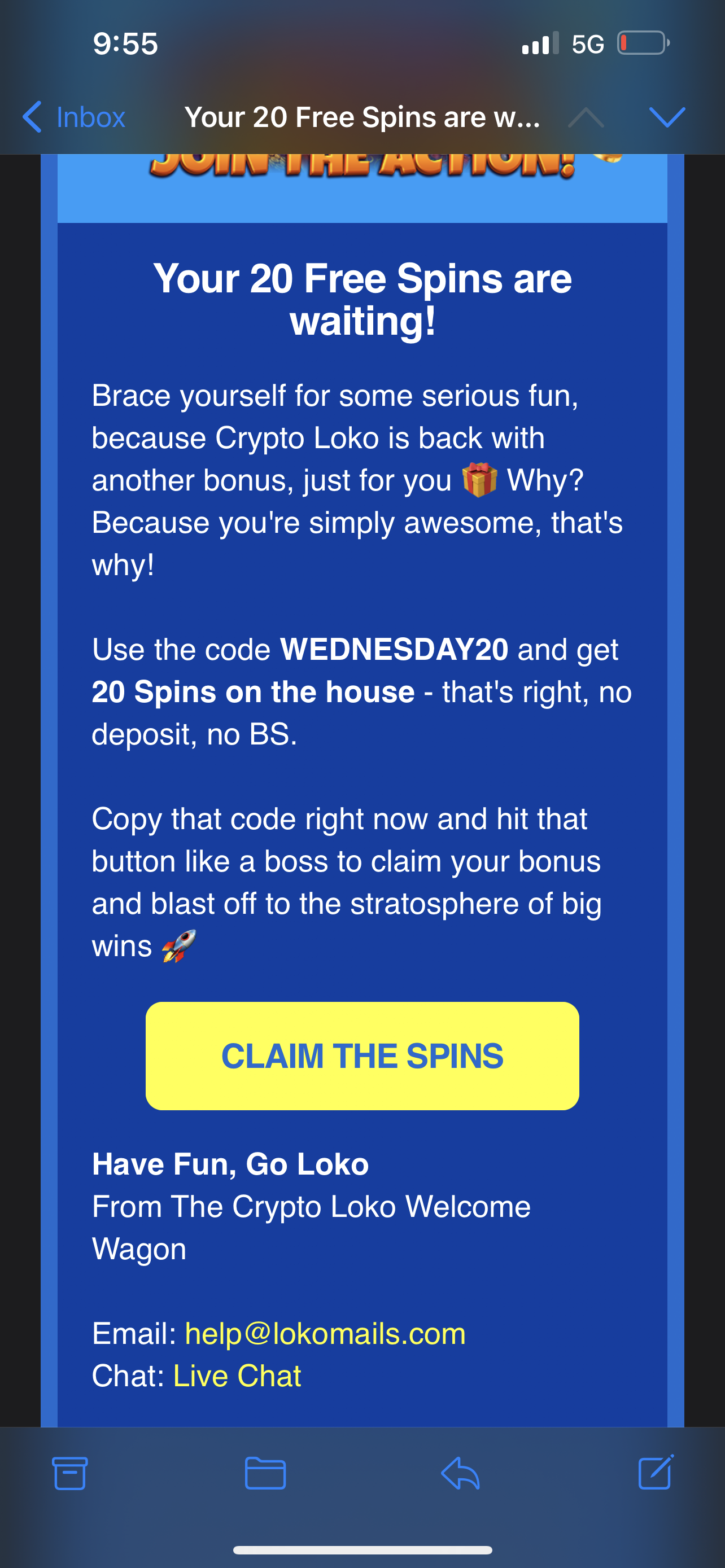Go back to Inbox
The width and height of the screenshot is (725, 1568).
click(x=75, y=117)
